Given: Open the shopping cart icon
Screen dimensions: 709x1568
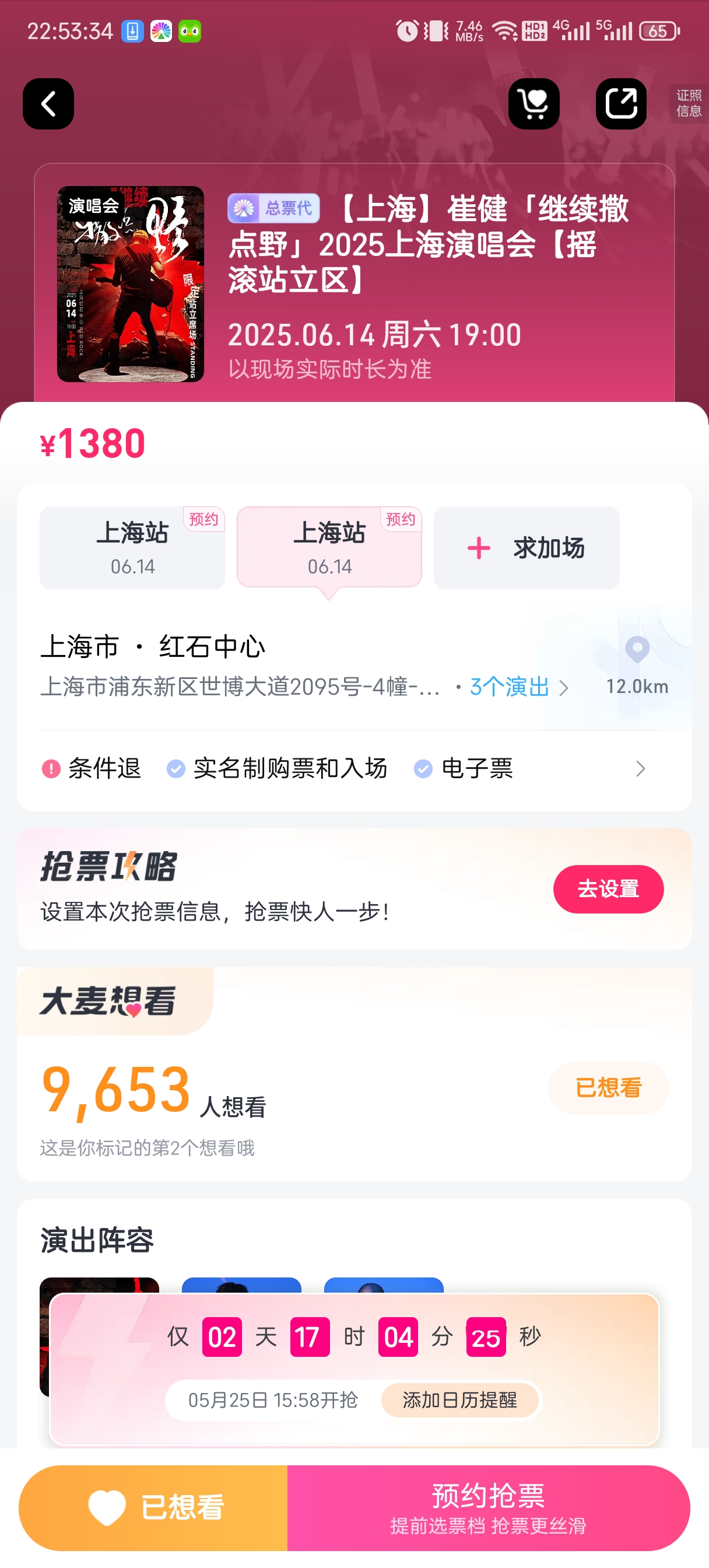Looking at the screenshot, I should coord(533,104).
